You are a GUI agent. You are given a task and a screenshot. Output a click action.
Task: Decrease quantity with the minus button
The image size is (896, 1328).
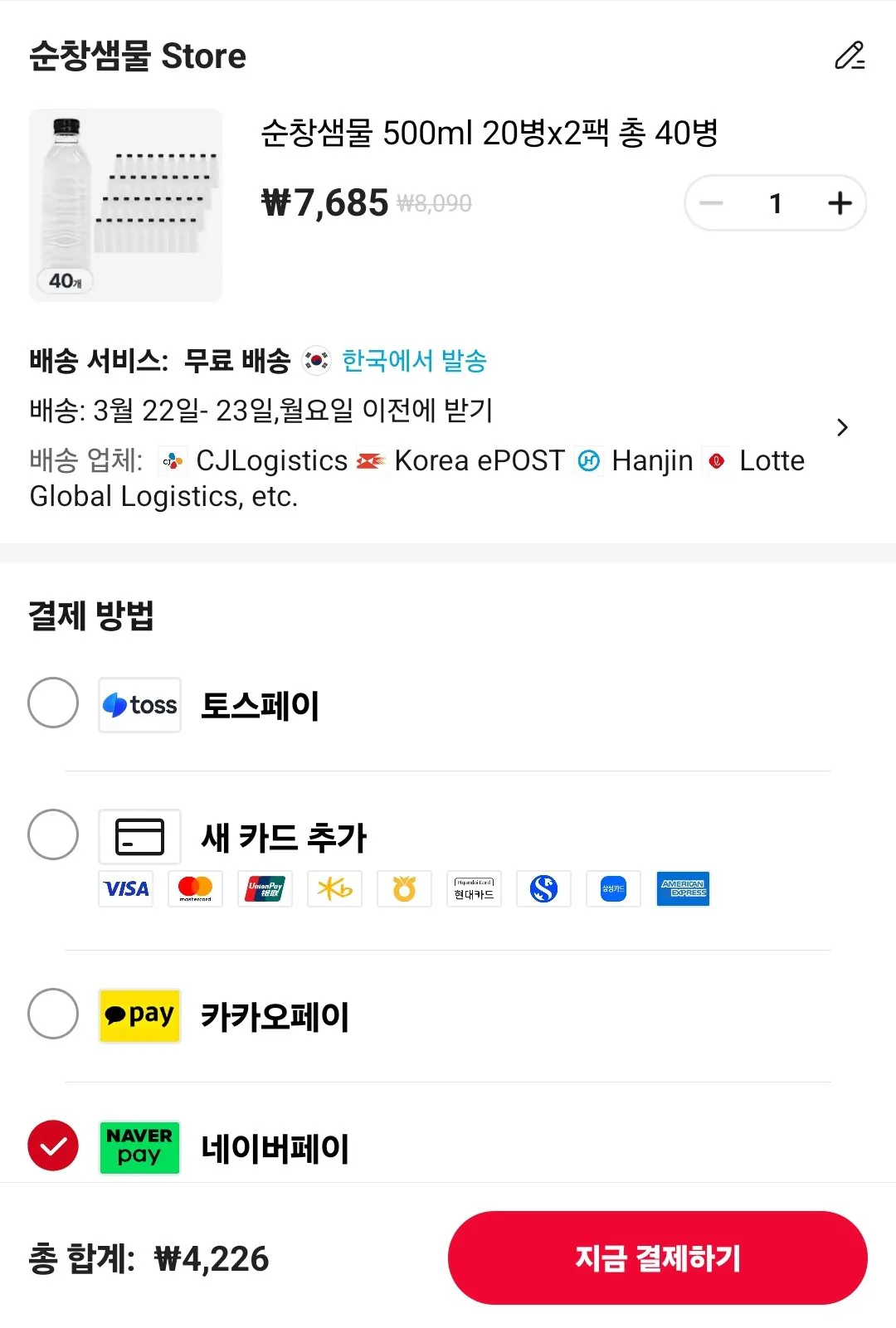click(712, 202)
